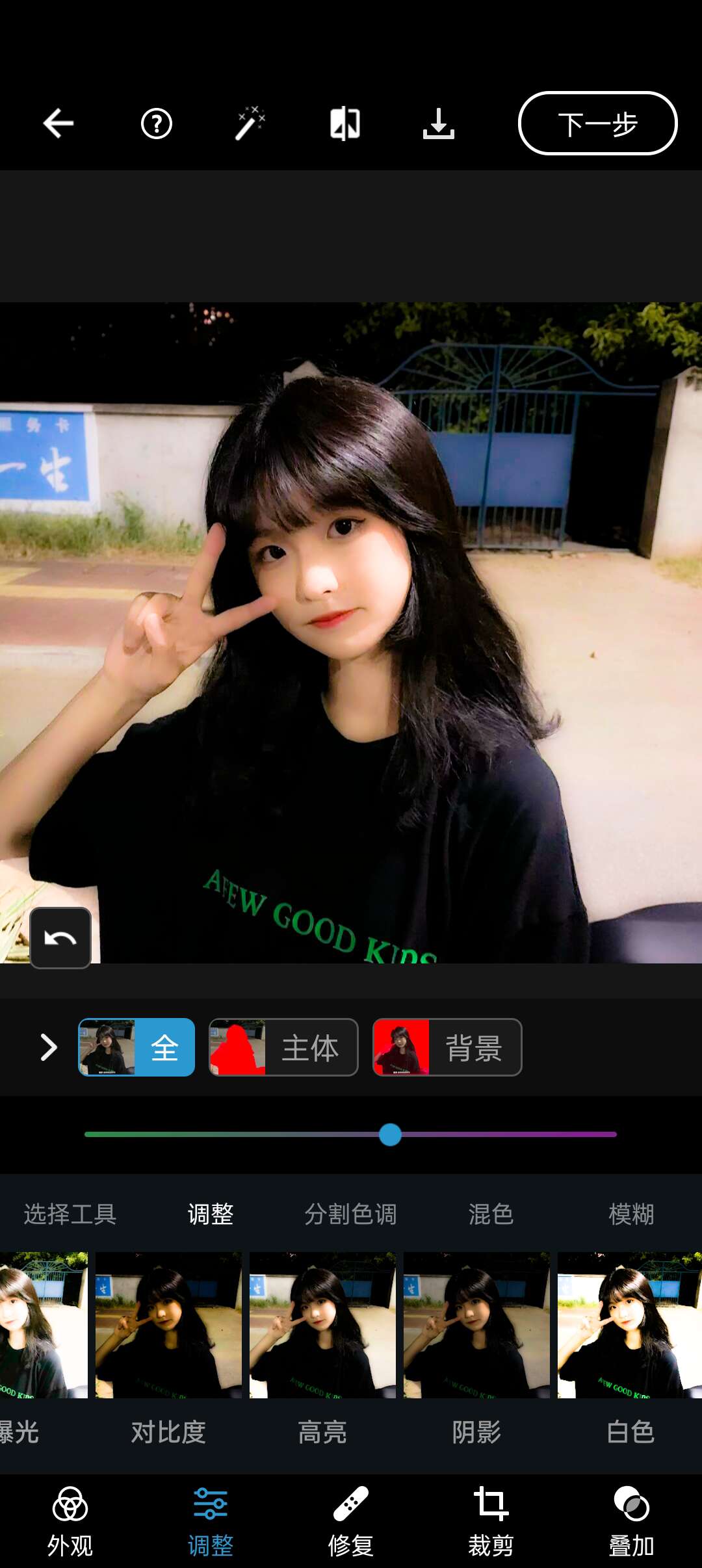Open the help question mark
This screenshot has height=1568, width=702.
coord(156,124)
